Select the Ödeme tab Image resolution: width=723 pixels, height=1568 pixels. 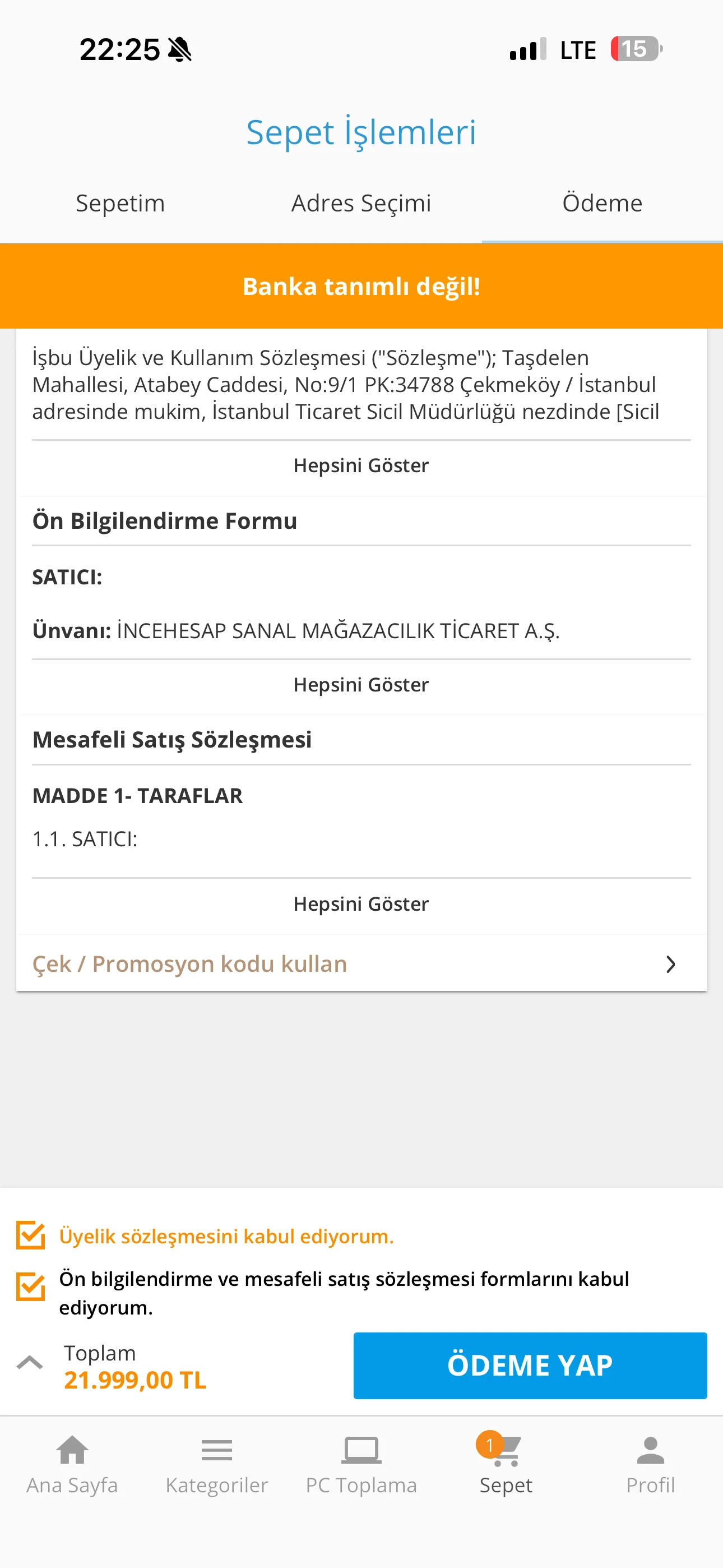pos(602,204)
